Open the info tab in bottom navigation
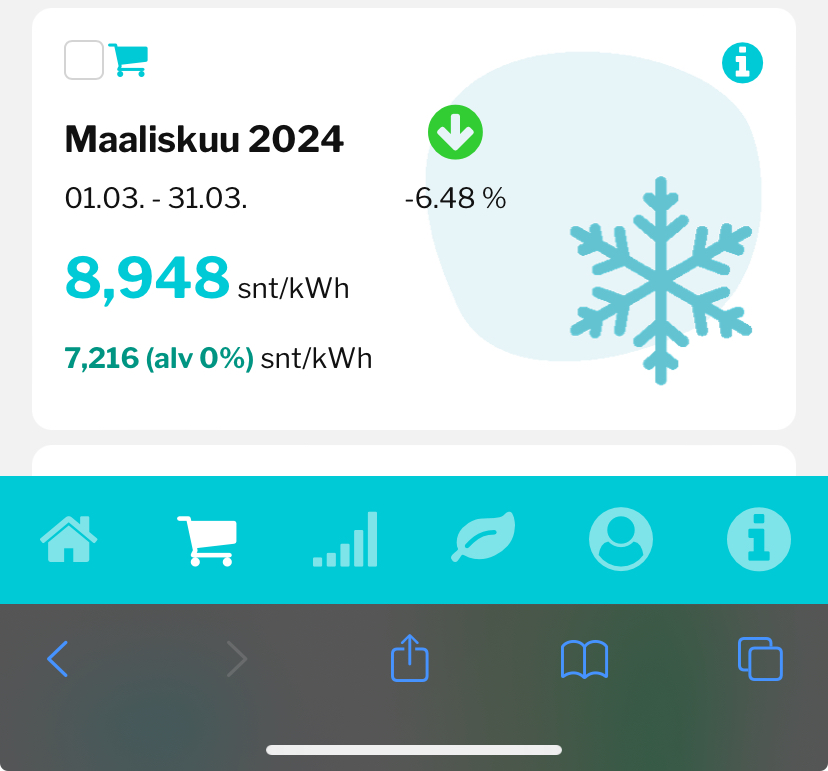 point(758,540)
